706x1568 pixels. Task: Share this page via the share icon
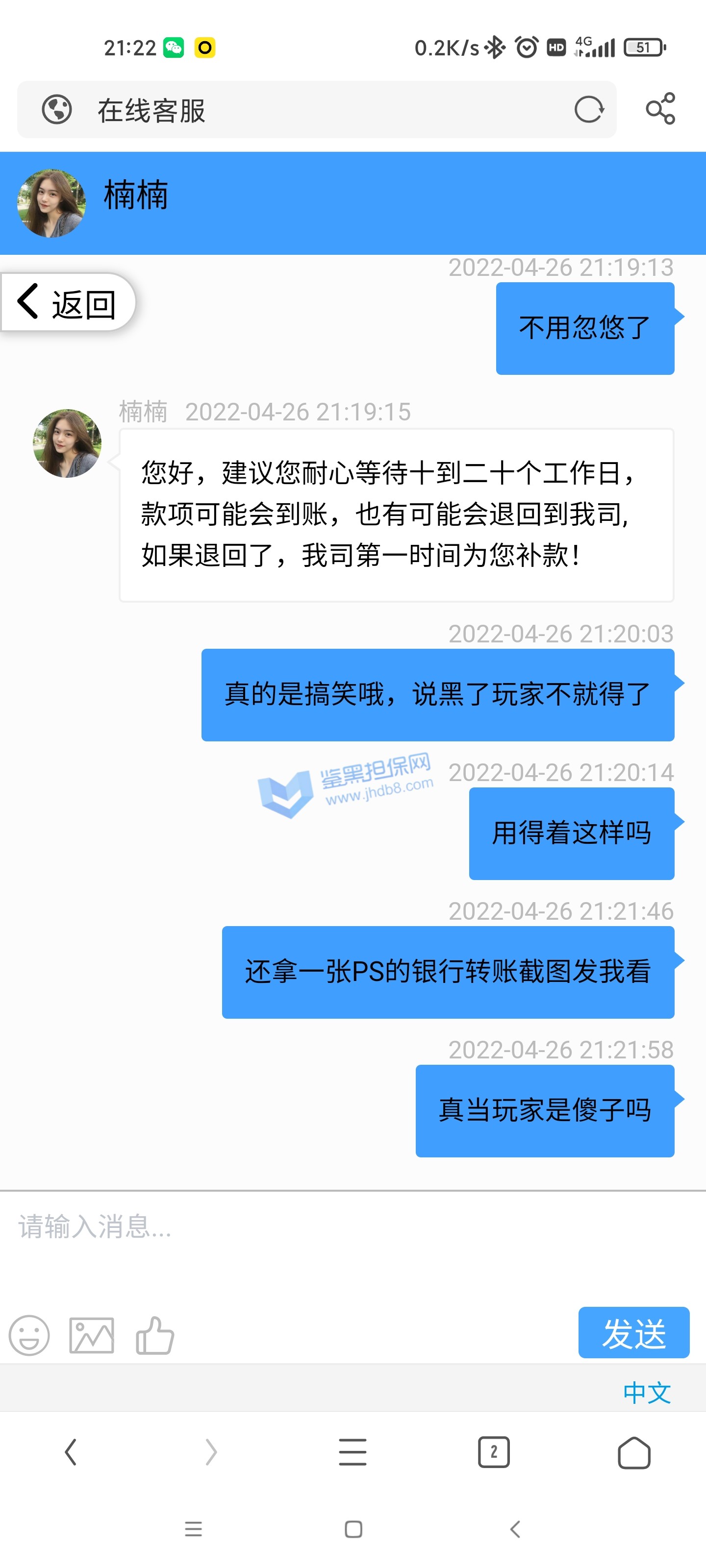[x=660, y=109]
